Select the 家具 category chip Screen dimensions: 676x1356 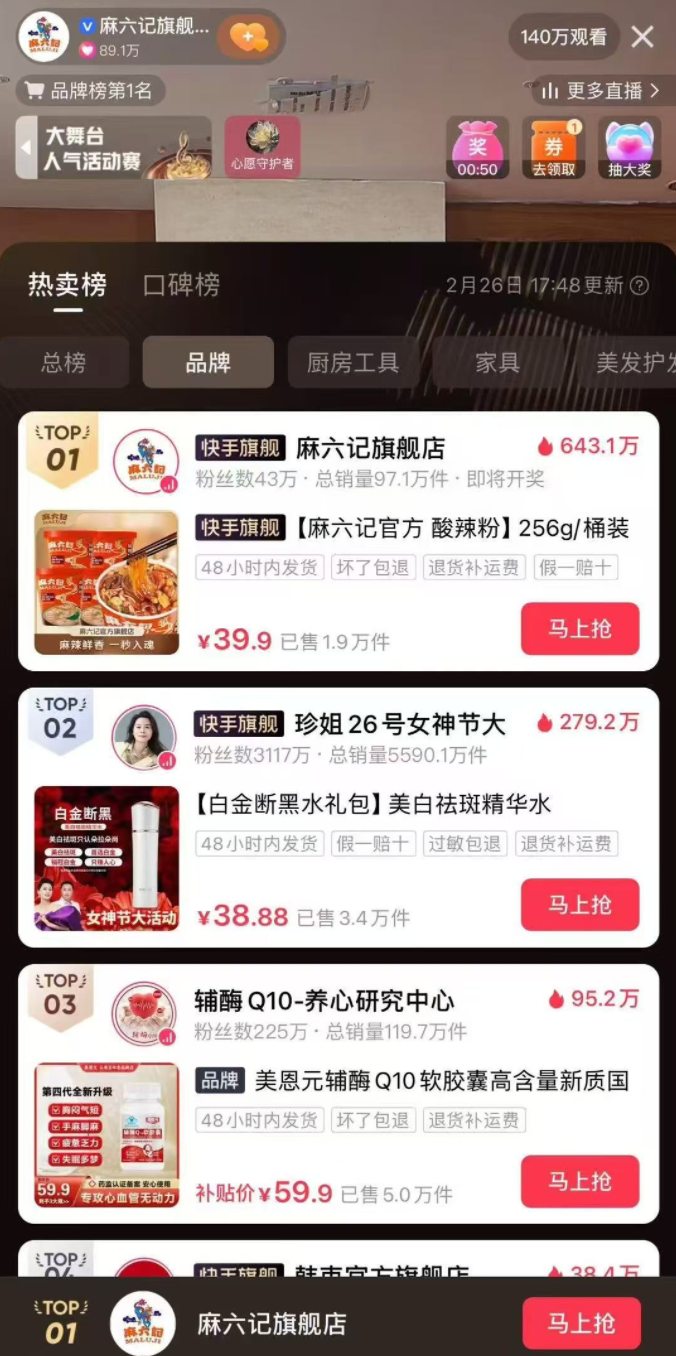click(x=497, y=362)
